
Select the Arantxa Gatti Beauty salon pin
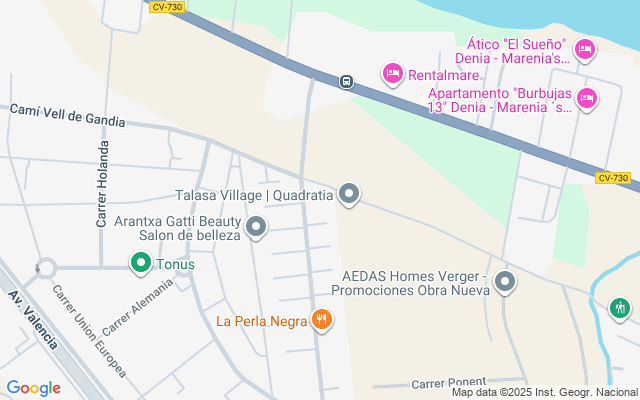tap(257, 228)
